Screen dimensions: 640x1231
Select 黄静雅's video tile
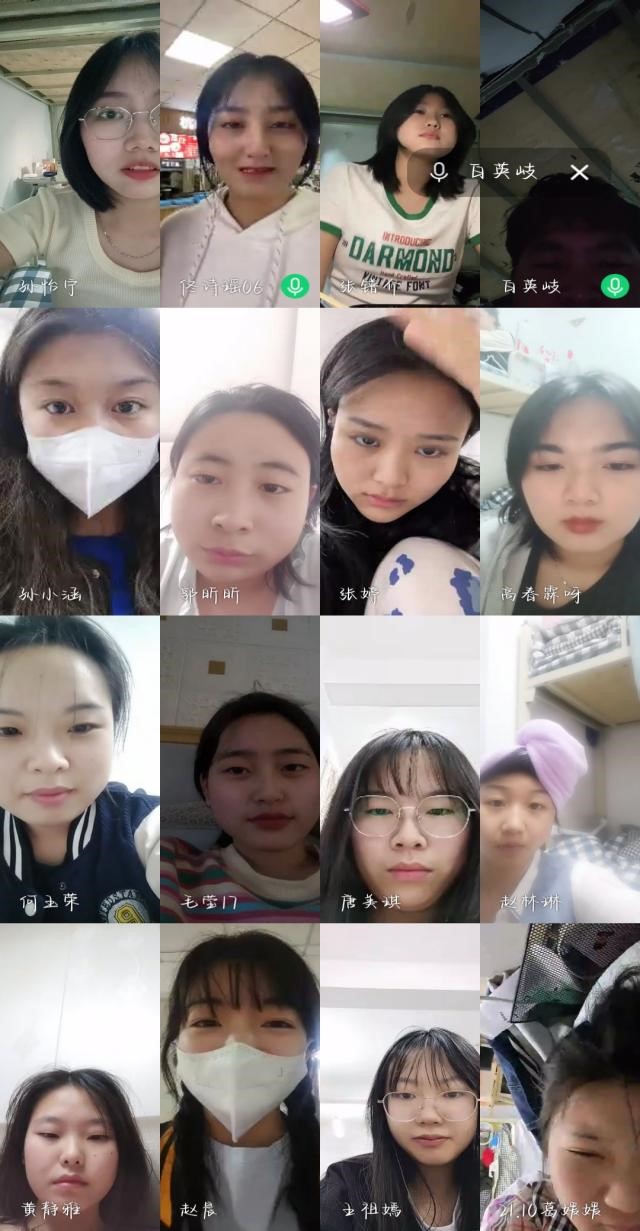pyautogui.click(x=80, y=1078)
